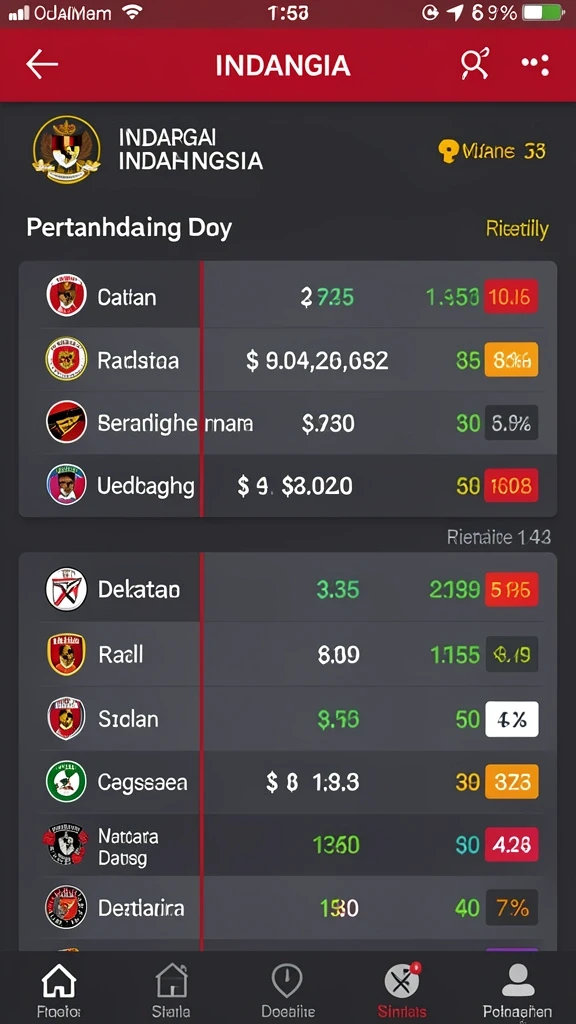Screen dimensions: 576x1024
Task: Open the Dekatao row
Action: pyautogui.click(x=288, y=589)
